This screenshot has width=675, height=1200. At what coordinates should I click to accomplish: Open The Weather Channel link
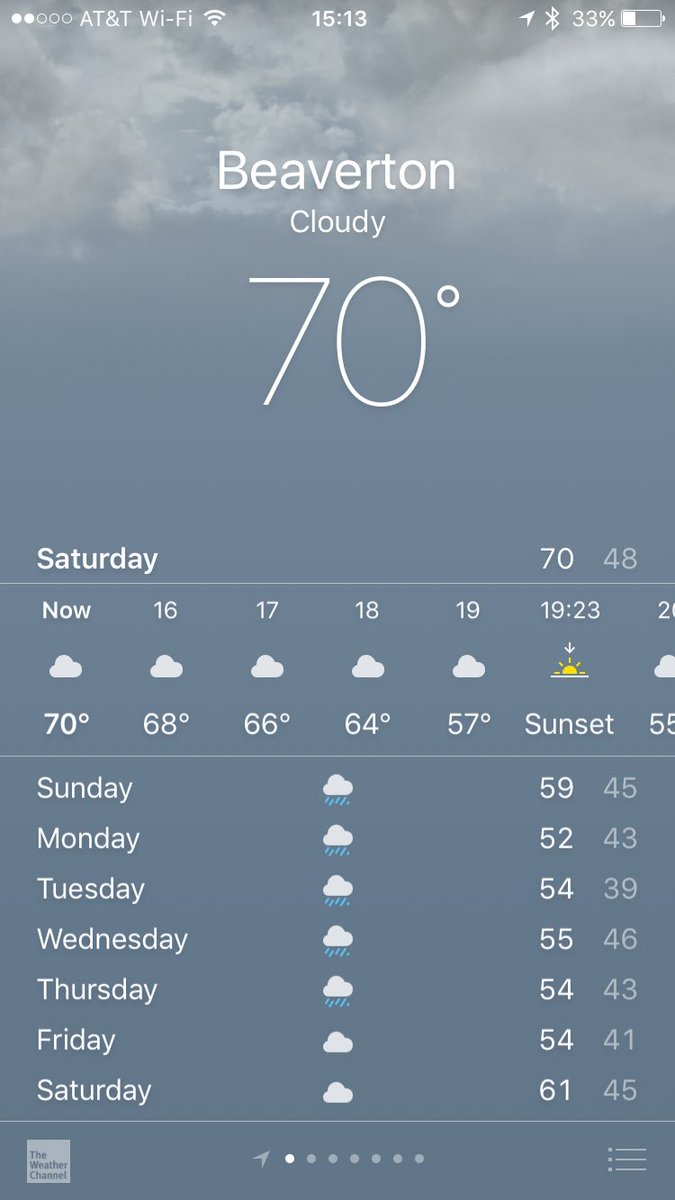48,1161
